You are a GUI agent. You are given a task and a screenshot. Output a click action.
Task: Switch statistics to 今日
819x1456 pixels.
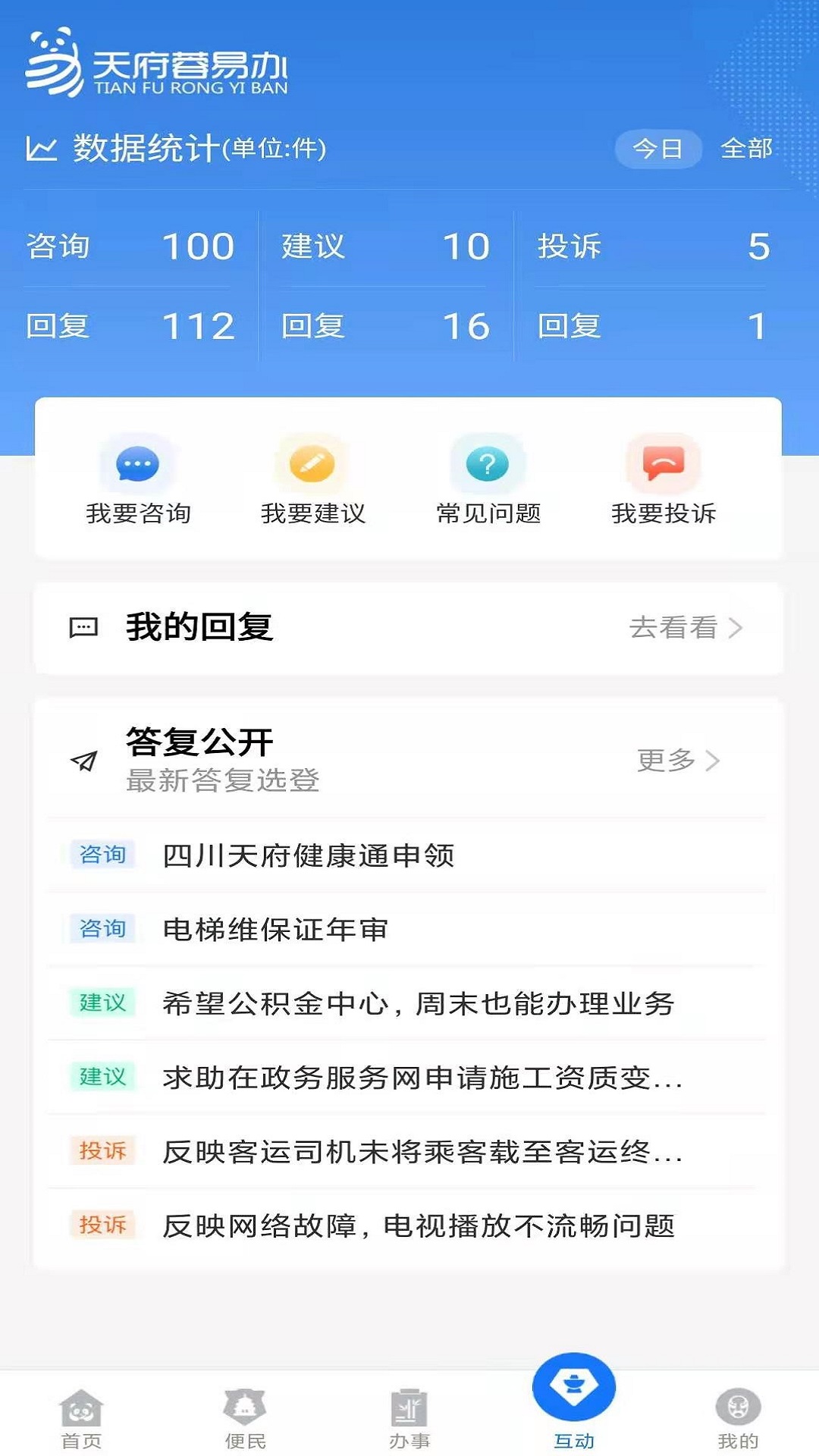tap(657, 149)
